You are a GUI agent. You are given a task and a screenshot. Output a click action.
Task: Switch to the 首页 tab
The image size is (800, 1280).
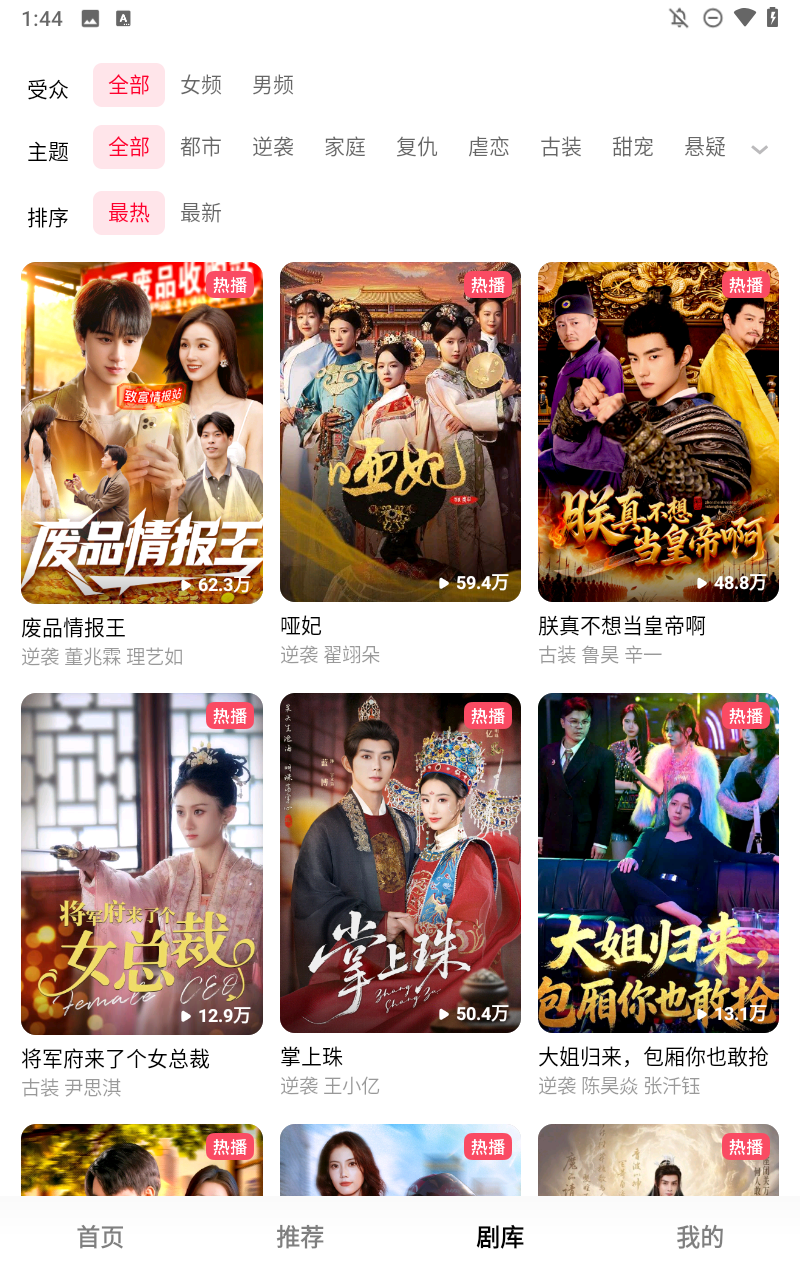tap(100, 1237)
